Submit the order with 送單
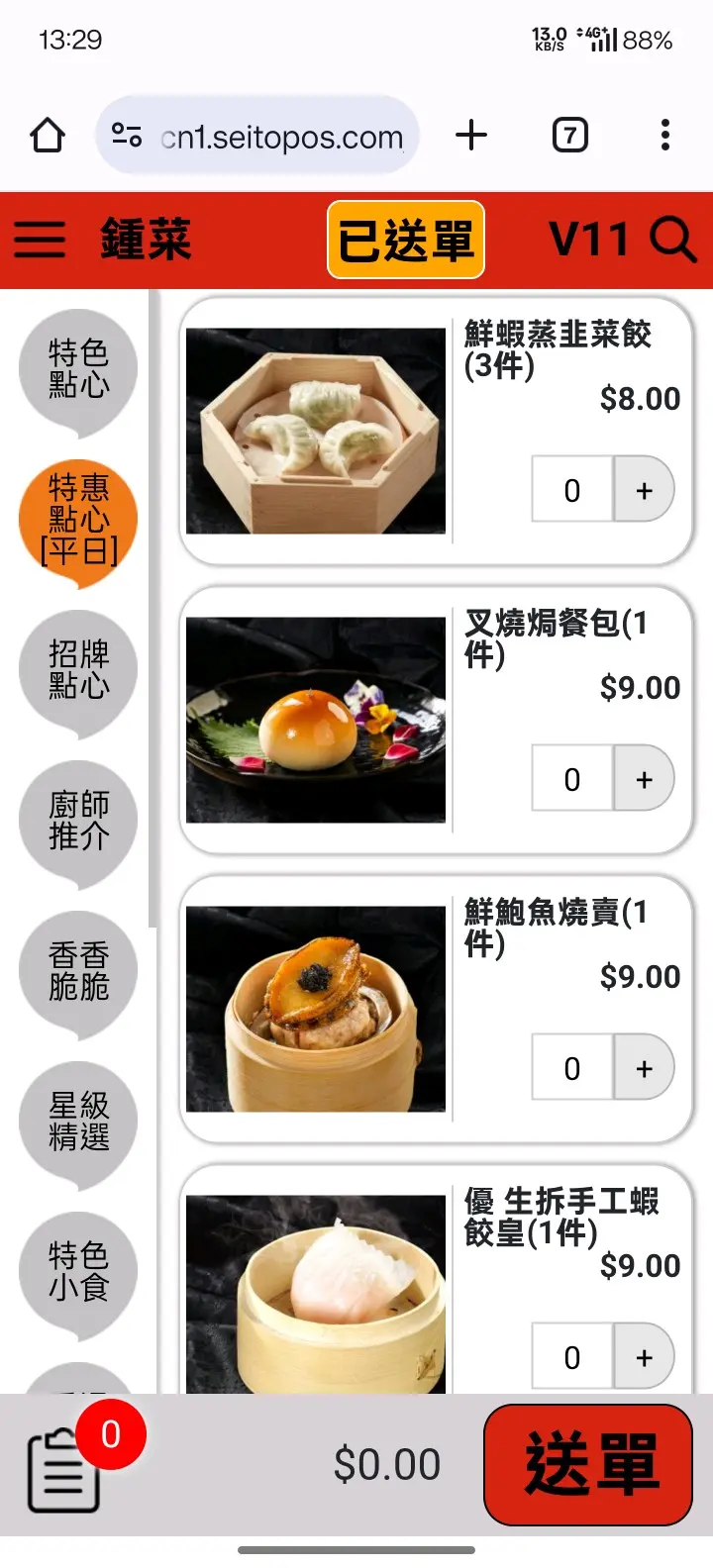The width and height of the screenshot is (713, 1568). [x=588, y=1464]
